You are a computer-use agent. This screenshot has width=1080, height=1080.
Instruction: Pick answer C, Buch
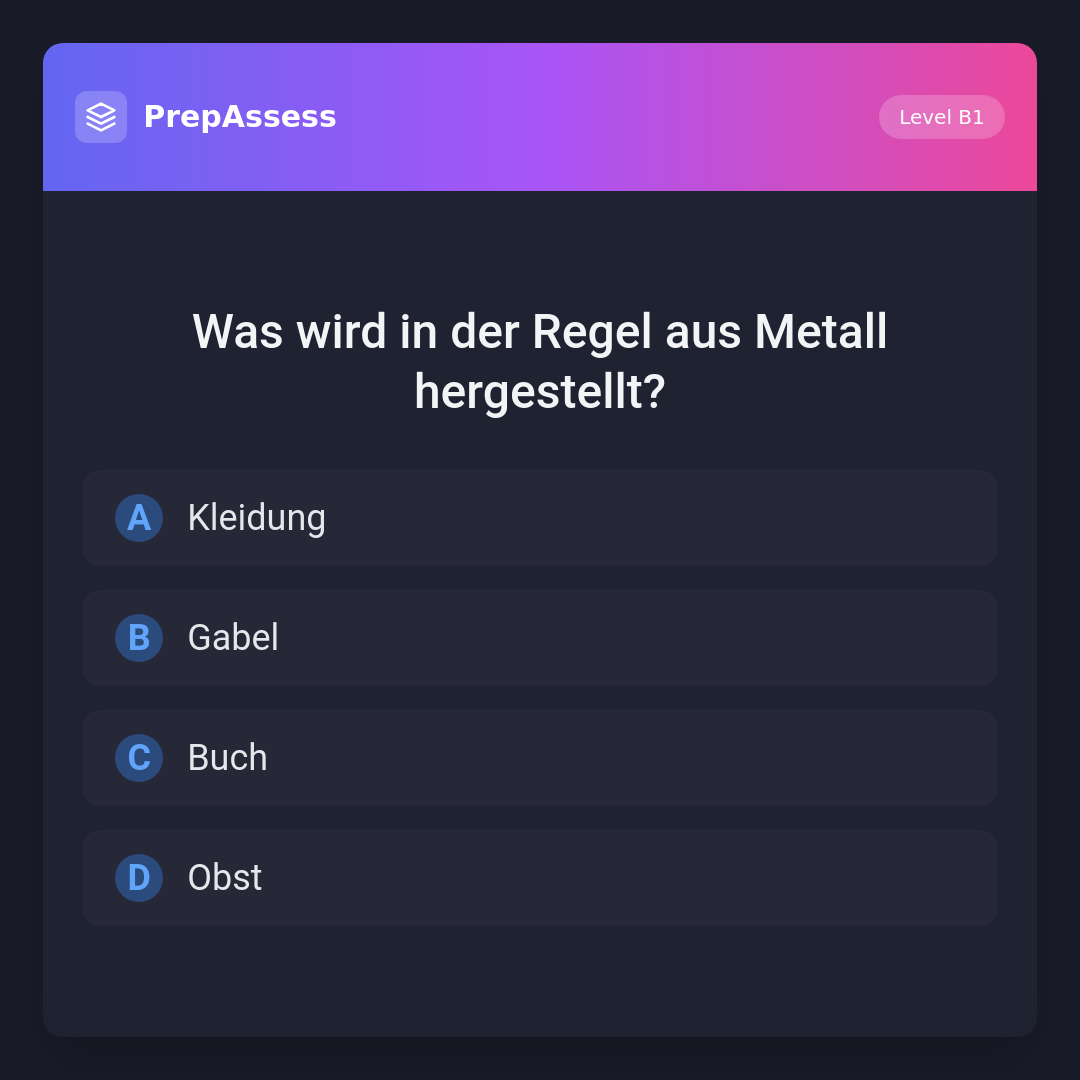pyautogui.click(x=540, y=758)
